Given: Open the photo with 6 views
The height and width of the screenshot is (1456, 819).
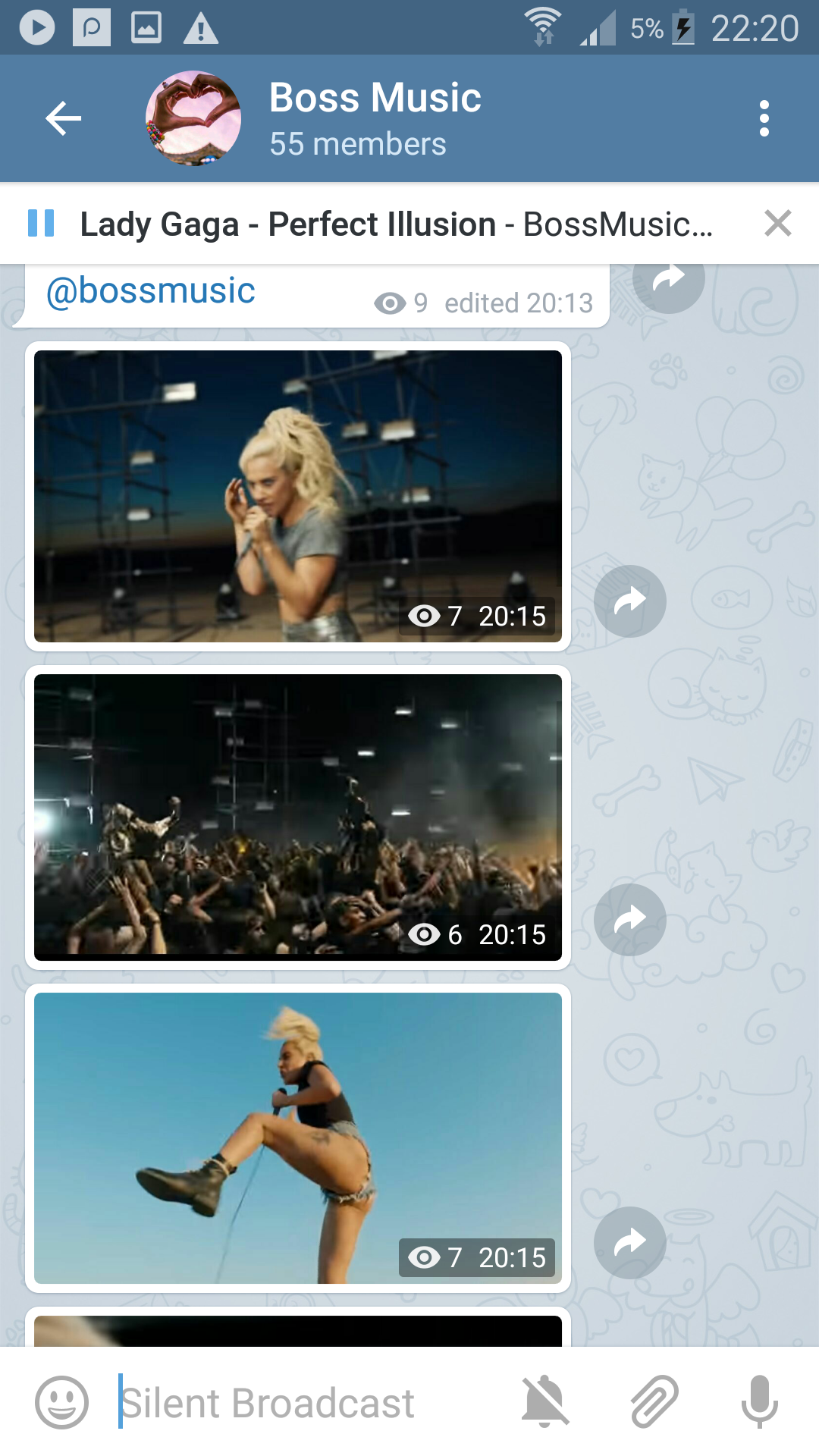Looking at the screenshot, I should point(297,817).
